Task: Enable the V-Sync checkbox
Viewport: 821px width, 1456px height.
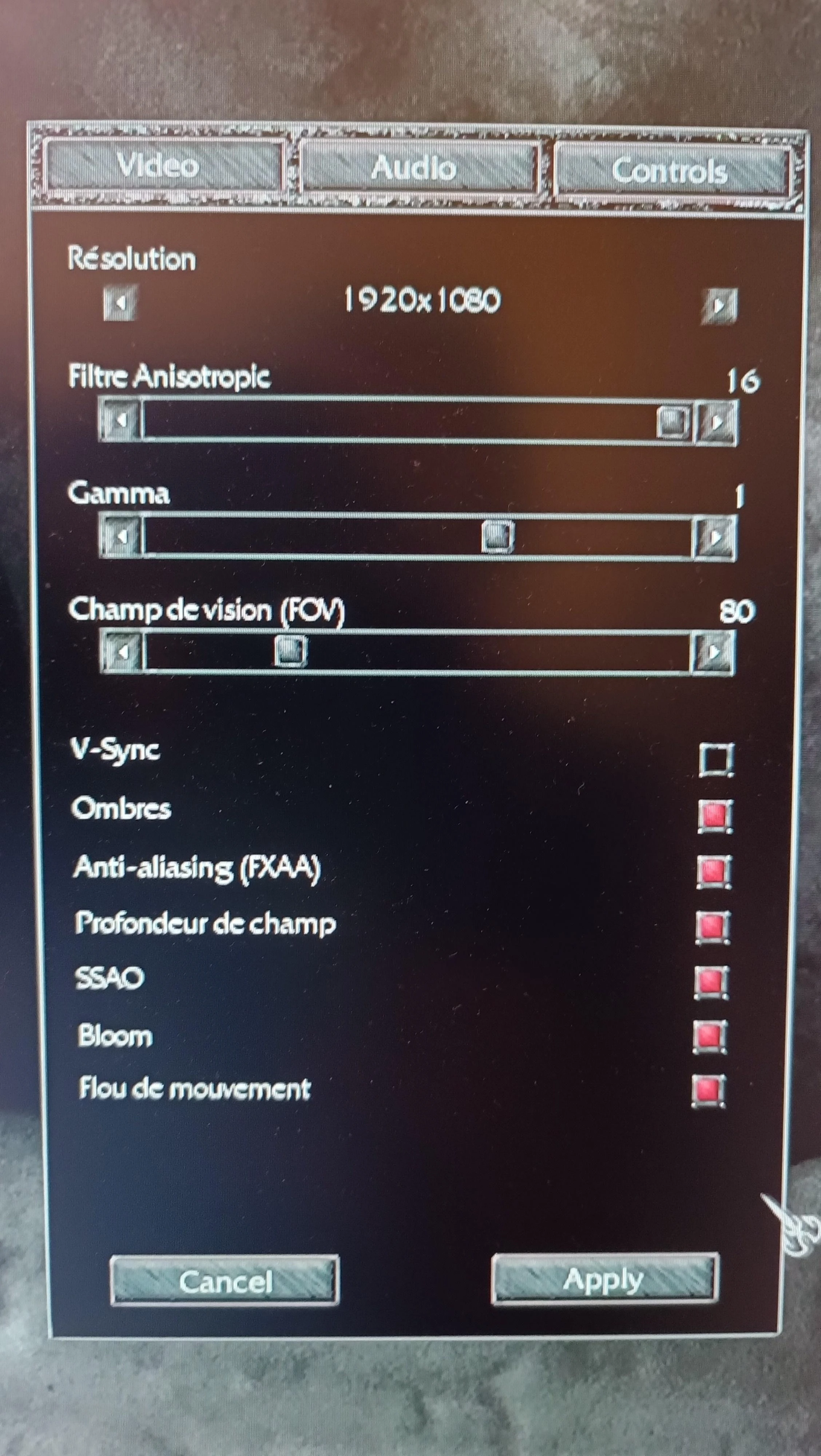Action: click(x=716, y=759)
